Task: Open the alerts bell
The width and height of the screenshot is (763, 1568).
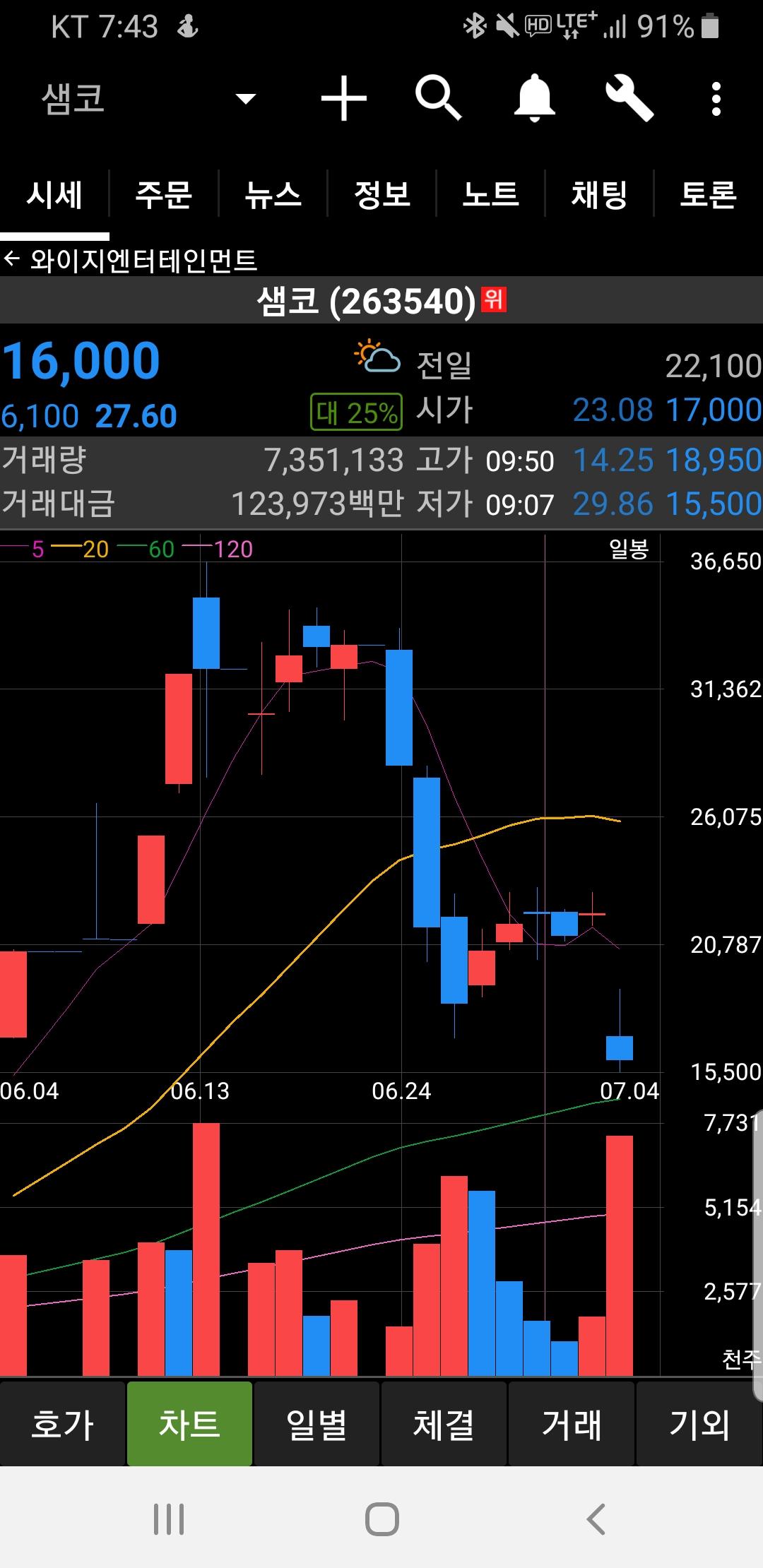Action: [x=534, y=98]
